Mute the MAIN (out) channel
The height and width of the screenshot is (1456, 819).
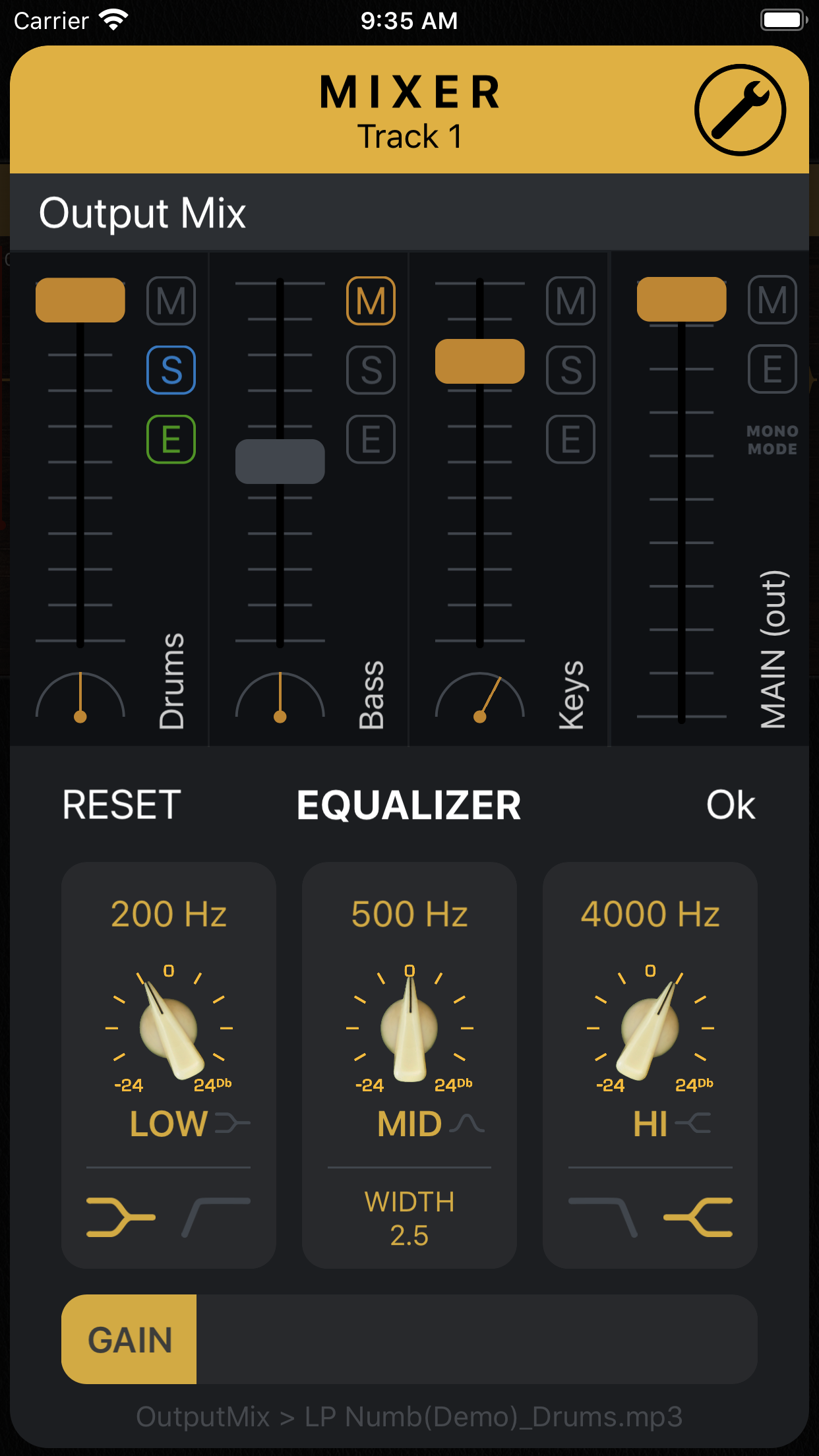click(772, 300)
